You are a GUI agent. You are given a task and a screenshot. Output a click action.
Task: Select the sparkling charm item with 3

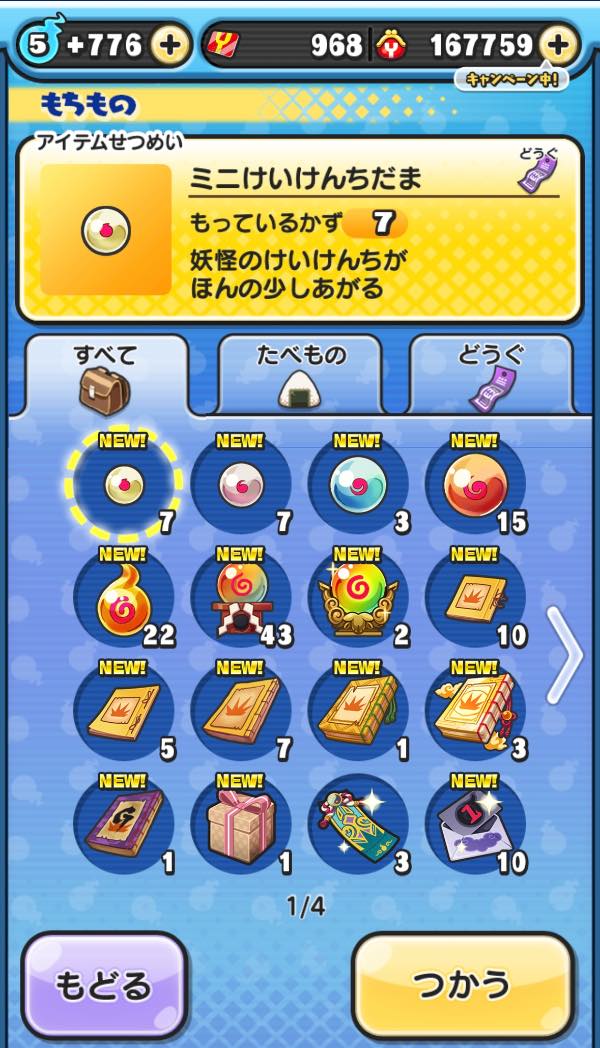point(357,822)
